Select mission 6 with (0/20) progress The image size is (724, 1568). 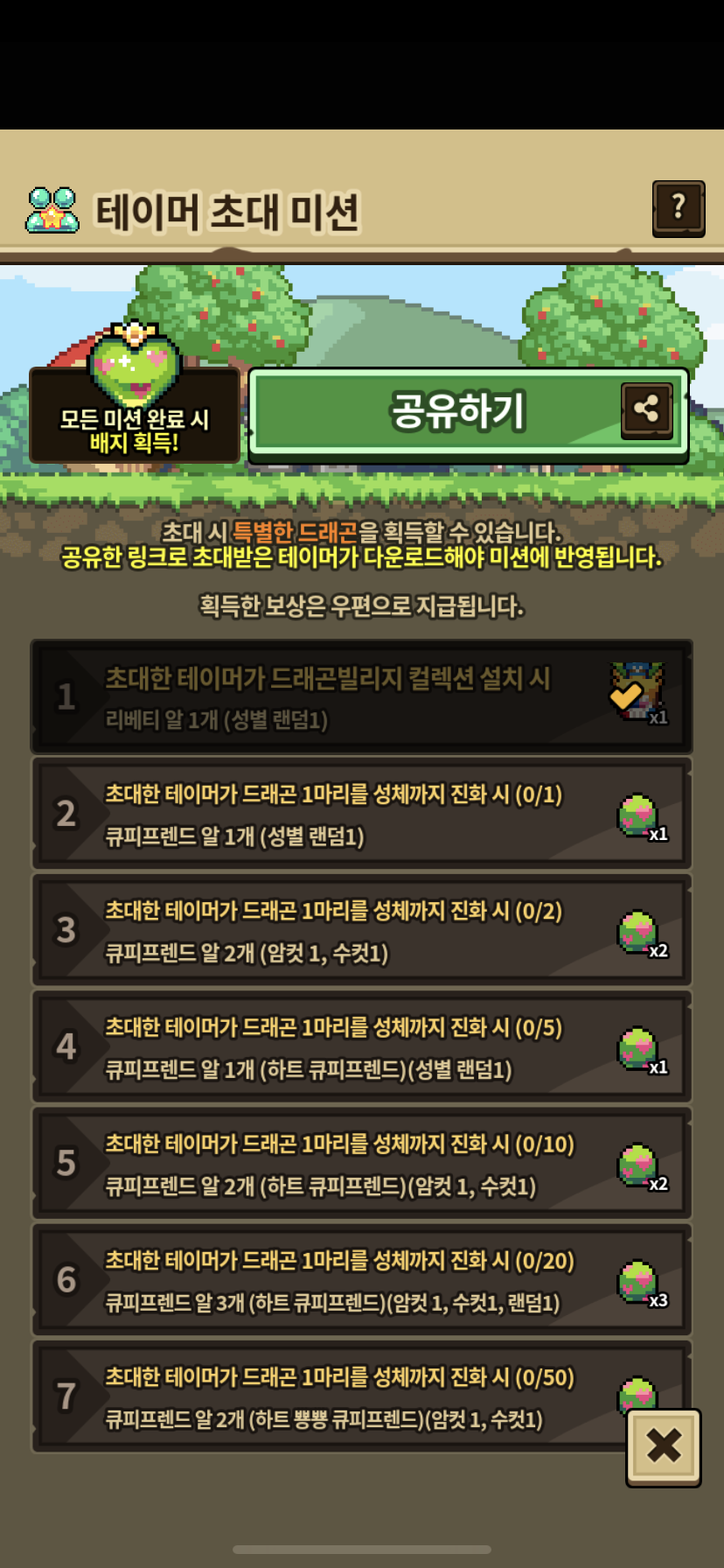[361, 1279]
